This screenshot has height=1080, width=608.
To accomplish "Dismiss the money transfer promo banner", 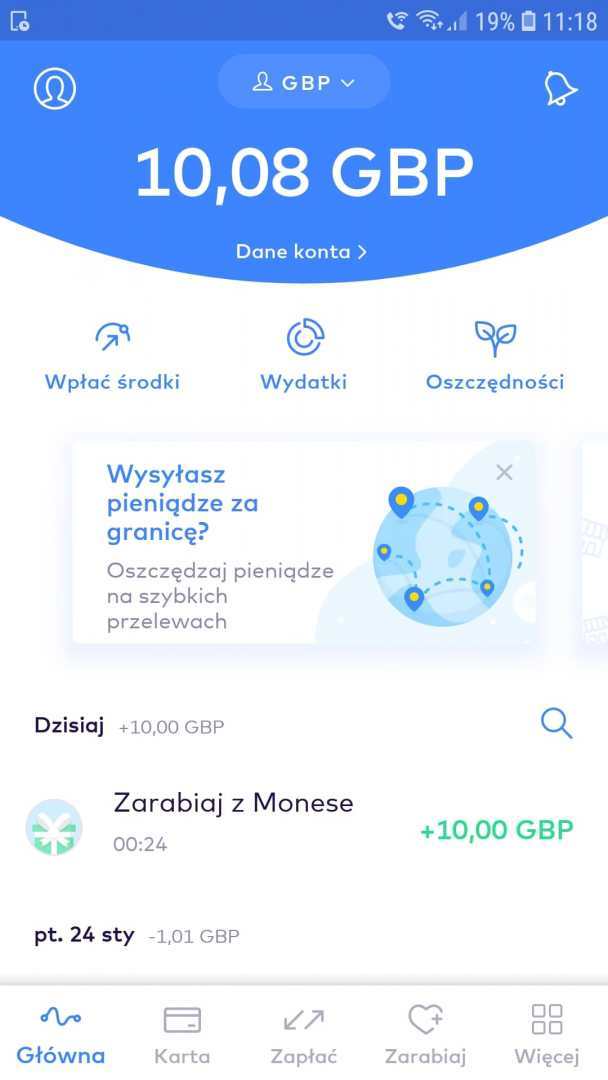I will pyautogui.click(x=504, y=472).
